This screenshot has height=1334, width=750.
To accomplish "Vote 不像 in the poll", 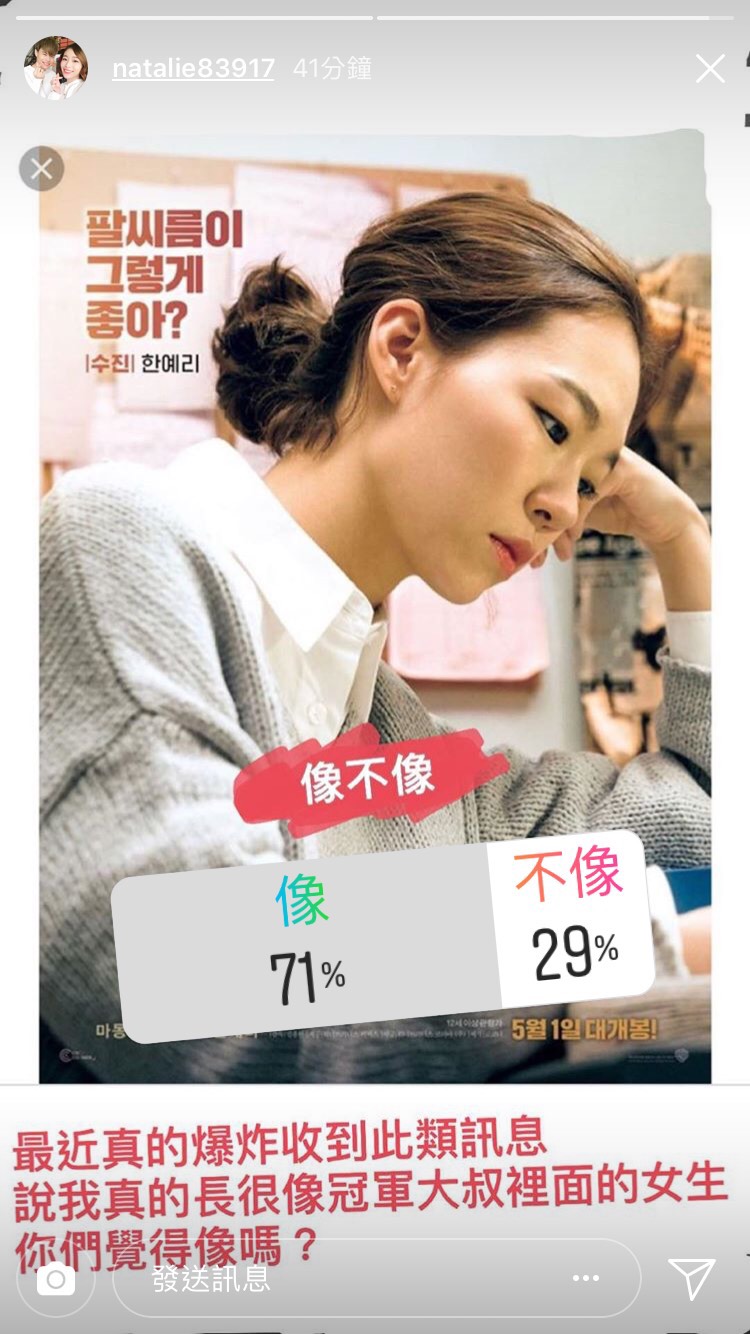I will [x=572, y=918].
